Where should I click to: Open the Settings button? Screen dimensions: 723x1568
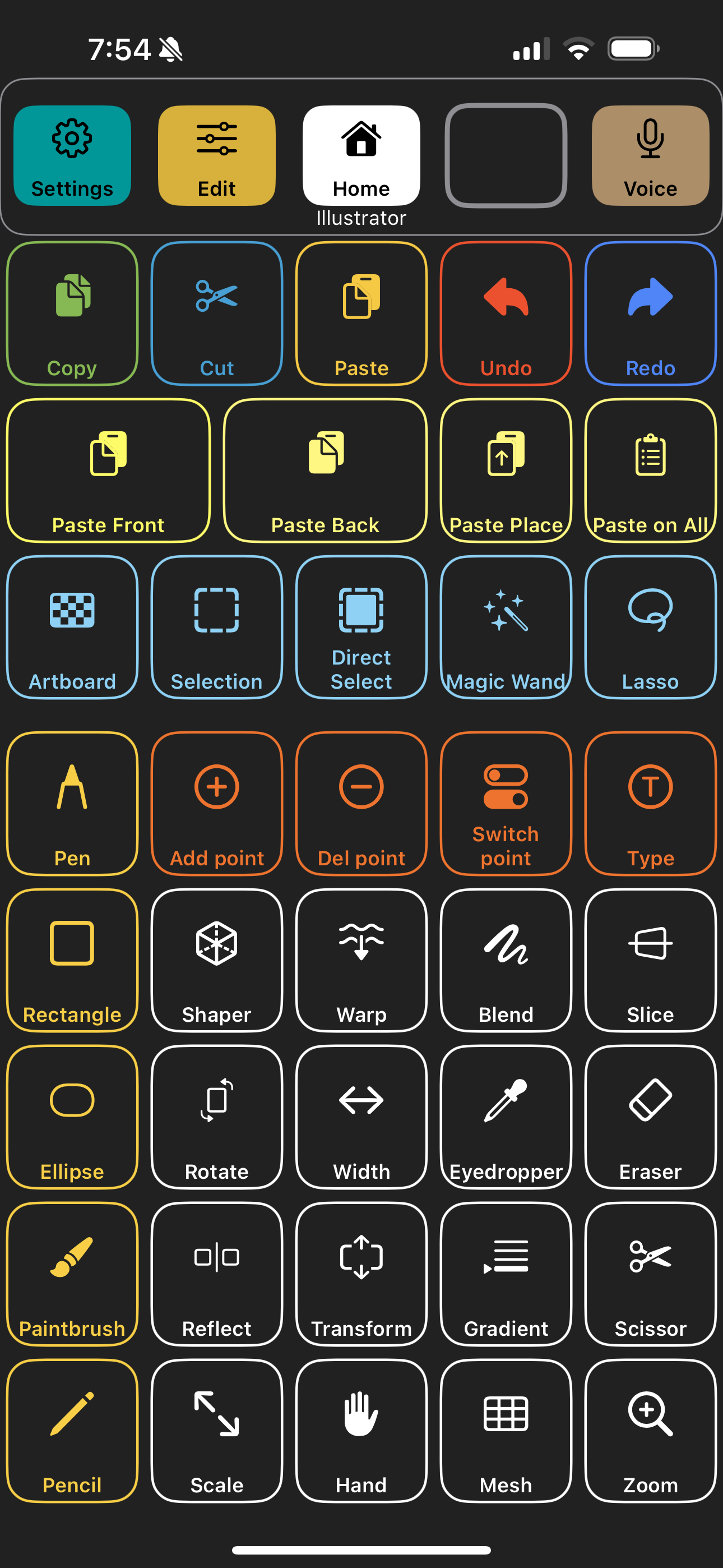tap(72, 155)
